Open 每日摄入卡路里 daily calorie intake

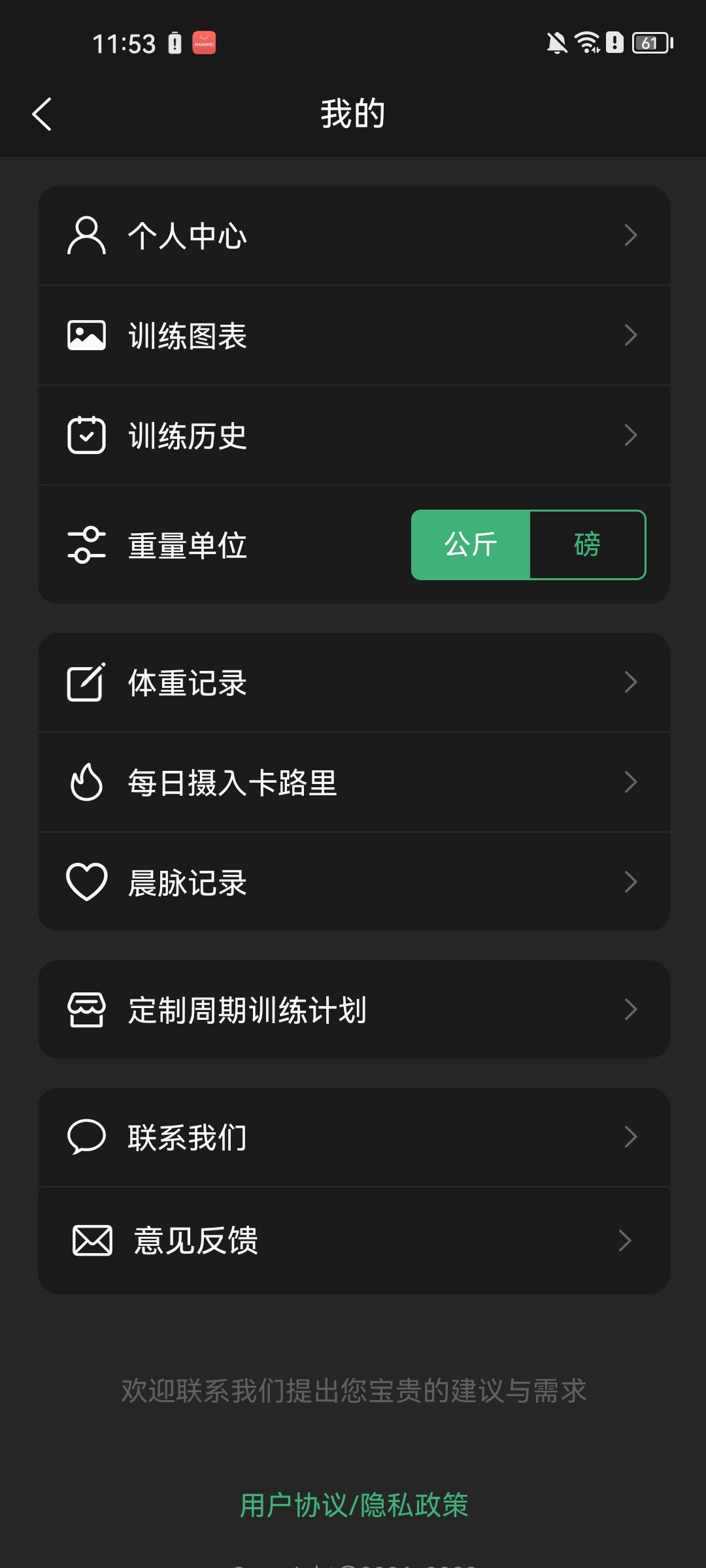coord(353,783)
